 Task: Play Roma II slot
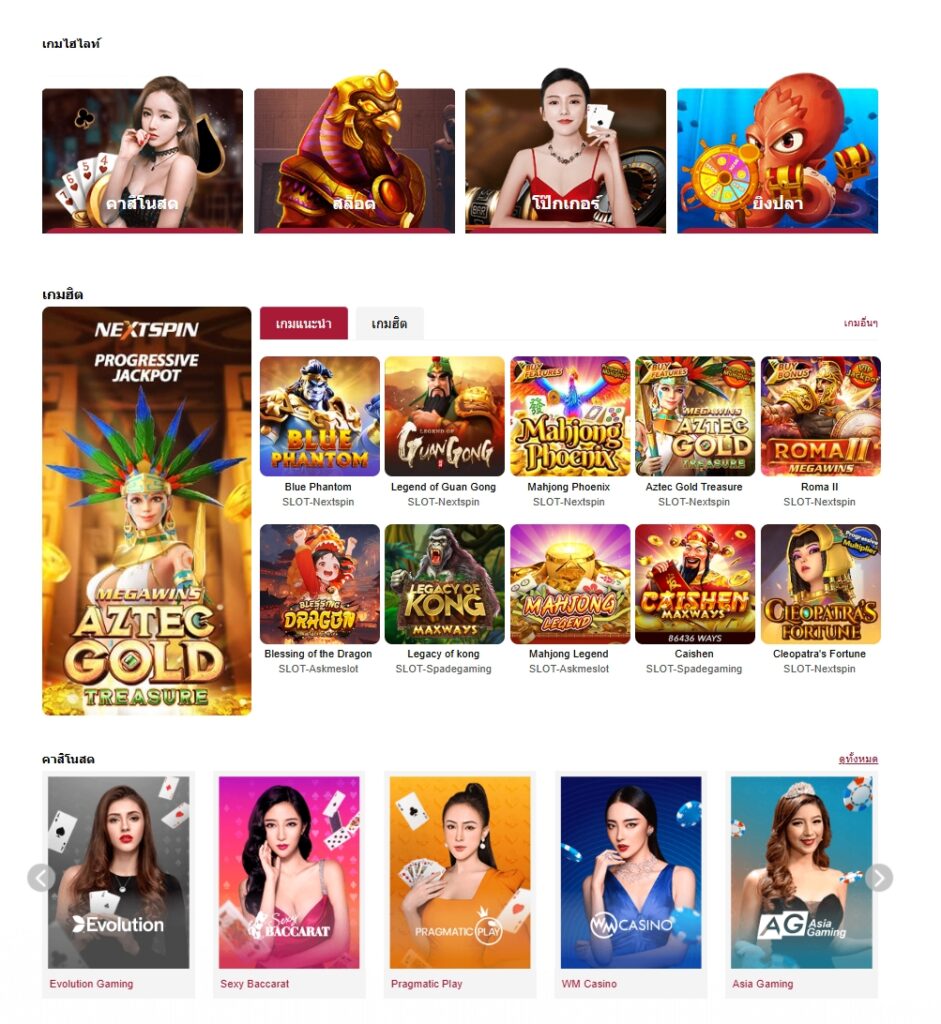point(820,417)
